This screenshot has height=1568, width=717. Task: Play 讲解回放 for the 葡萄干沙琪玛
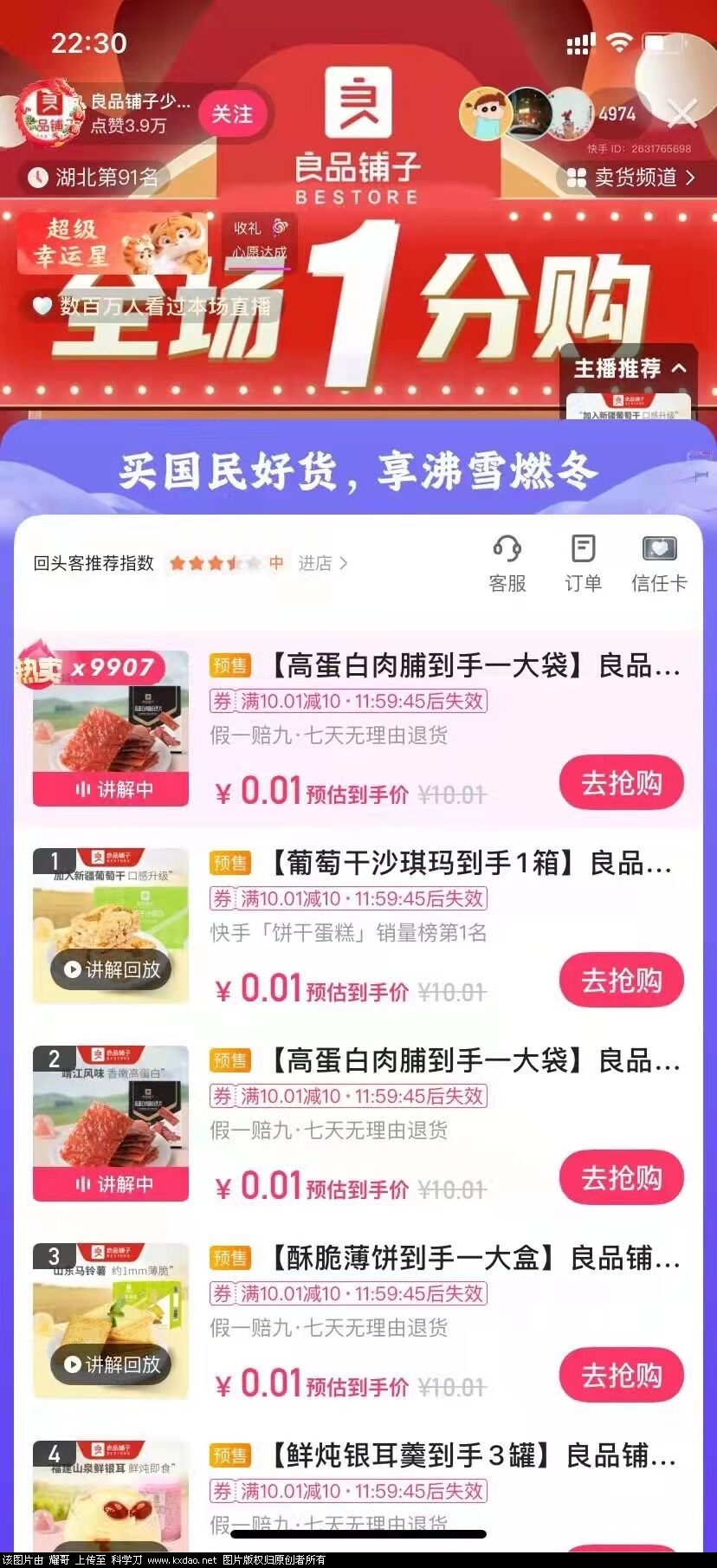point(112,969)
